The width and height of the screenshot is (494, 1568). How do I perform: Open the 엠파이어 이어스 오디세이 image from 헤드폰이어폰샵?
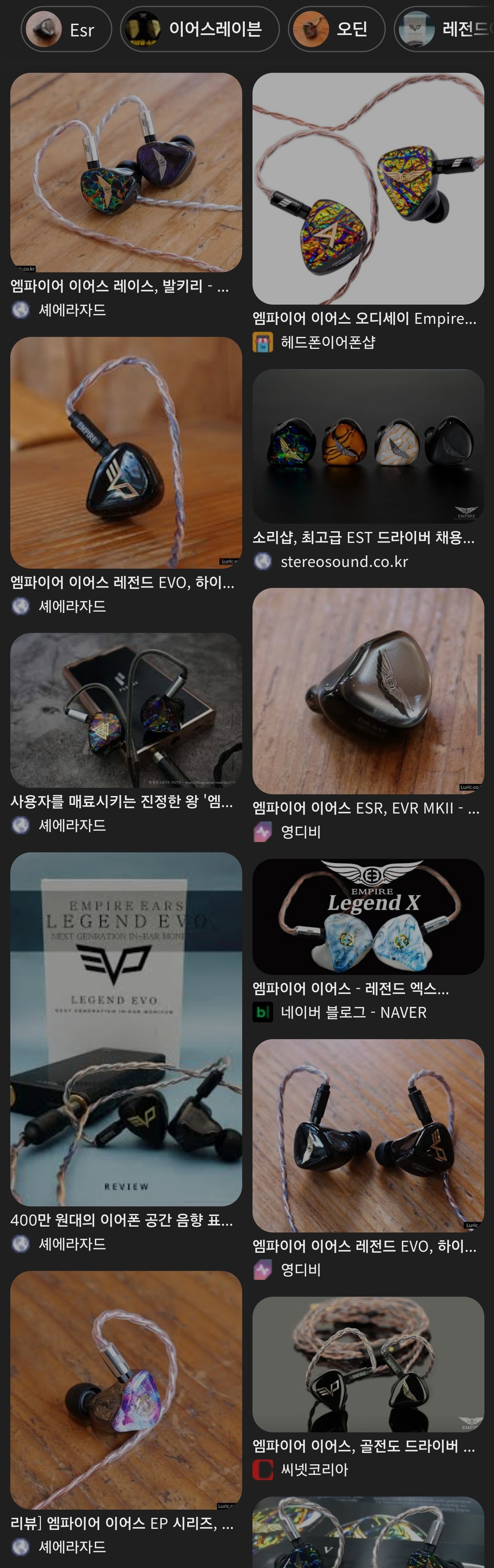(x=368, y=188)
